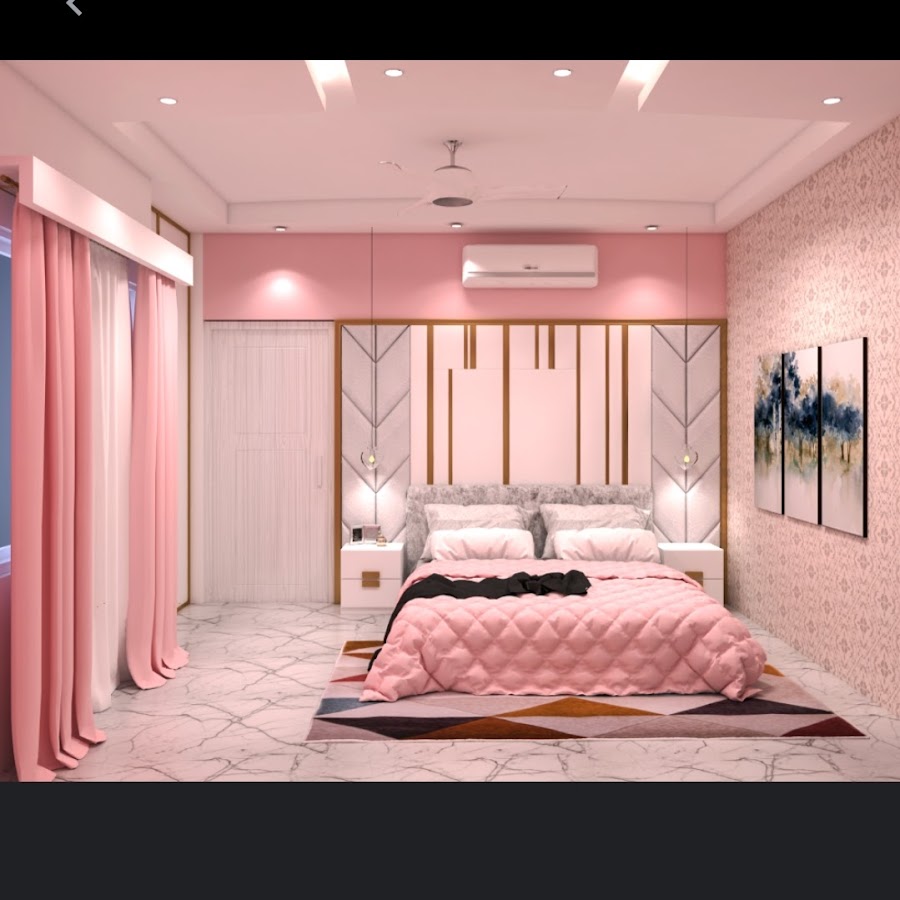Go back using the top-left arrow

(x=73, y=6)
